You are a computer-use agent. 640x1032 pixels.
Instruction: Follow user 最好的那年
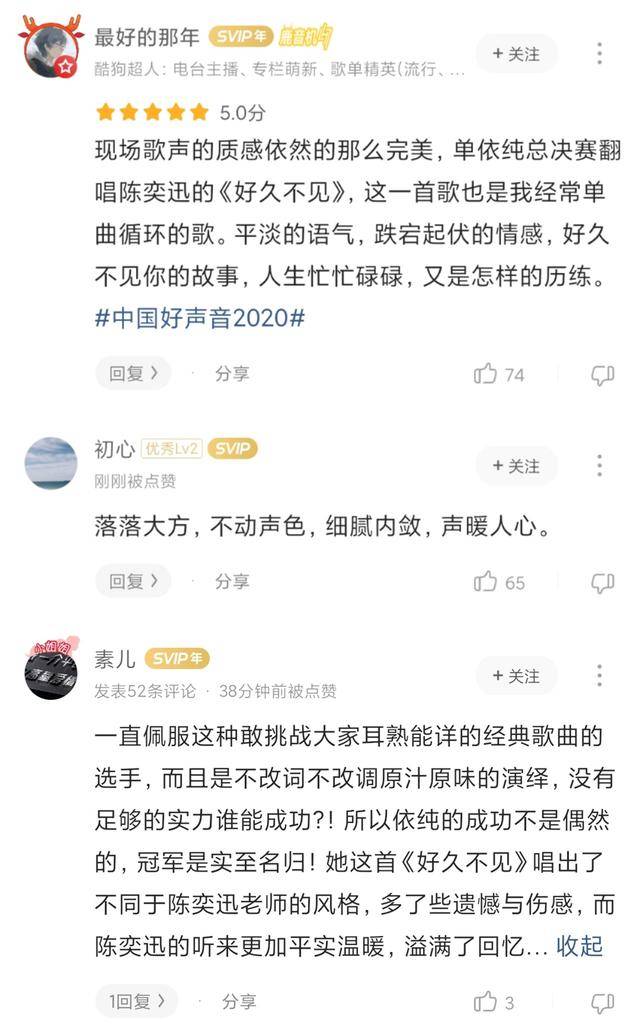[516, 54]
